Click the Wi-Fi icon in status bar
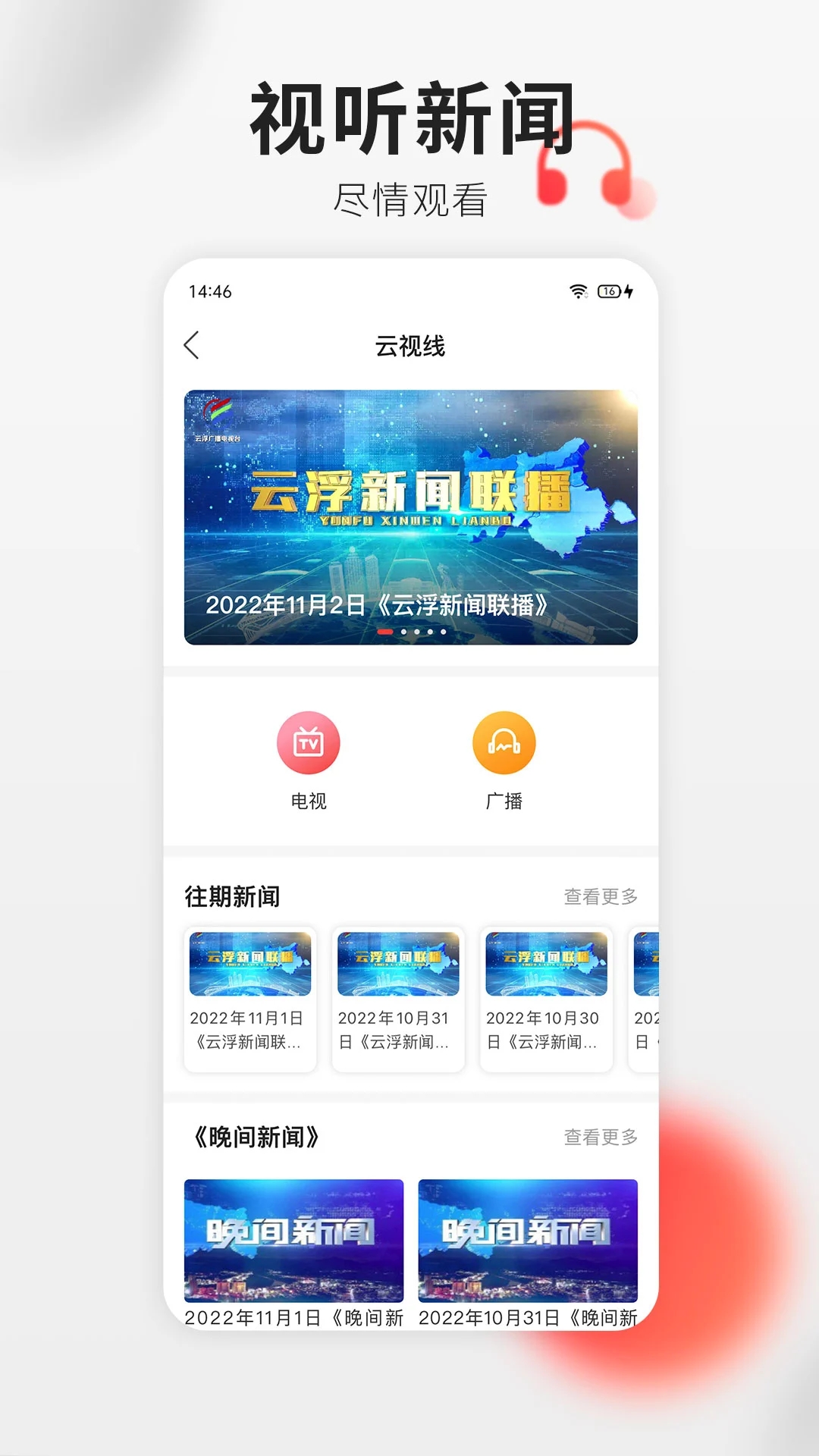The image size is (819, 1456). (x=579, y=290)
